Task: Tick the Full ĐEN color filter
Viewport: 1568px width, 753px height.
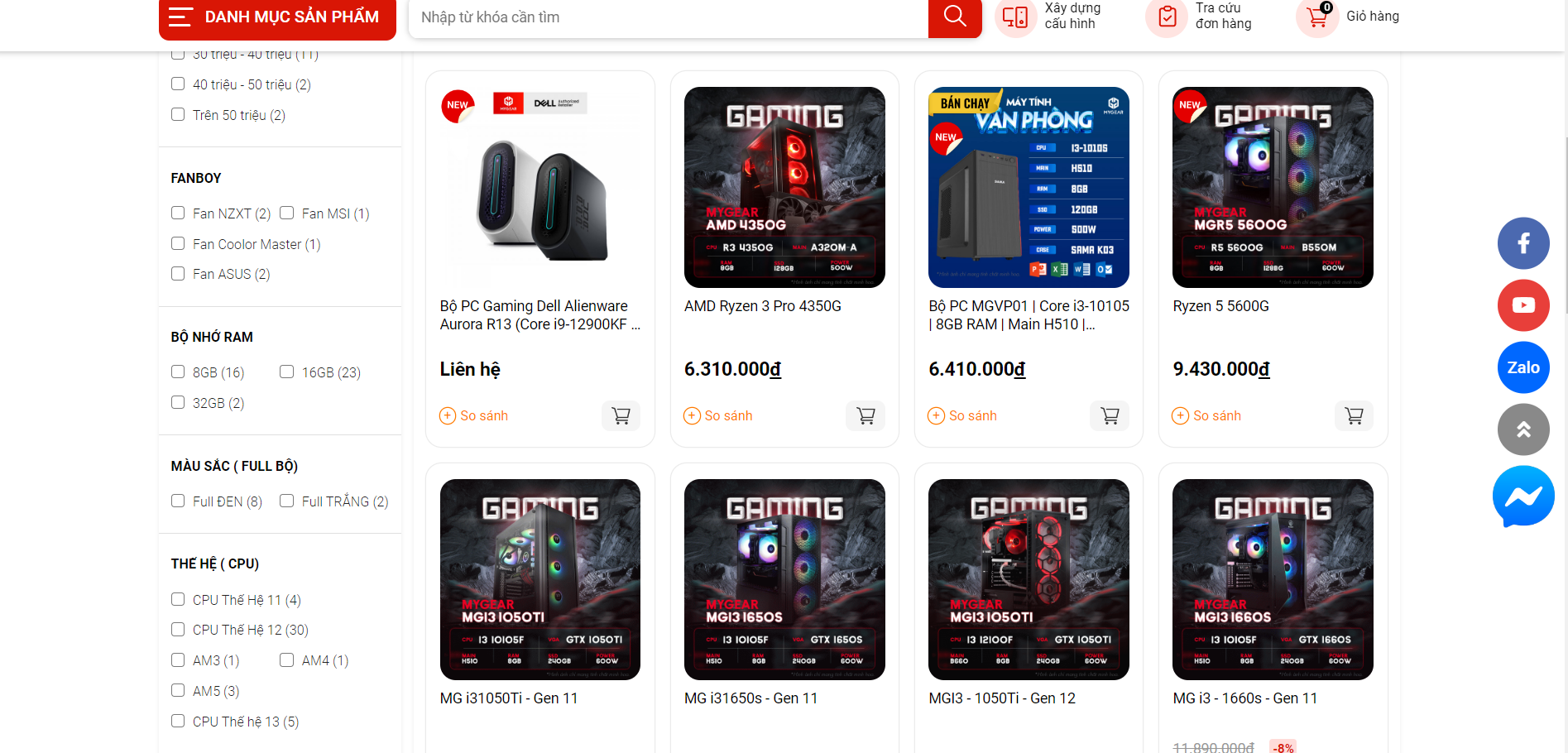Action: 178,501
